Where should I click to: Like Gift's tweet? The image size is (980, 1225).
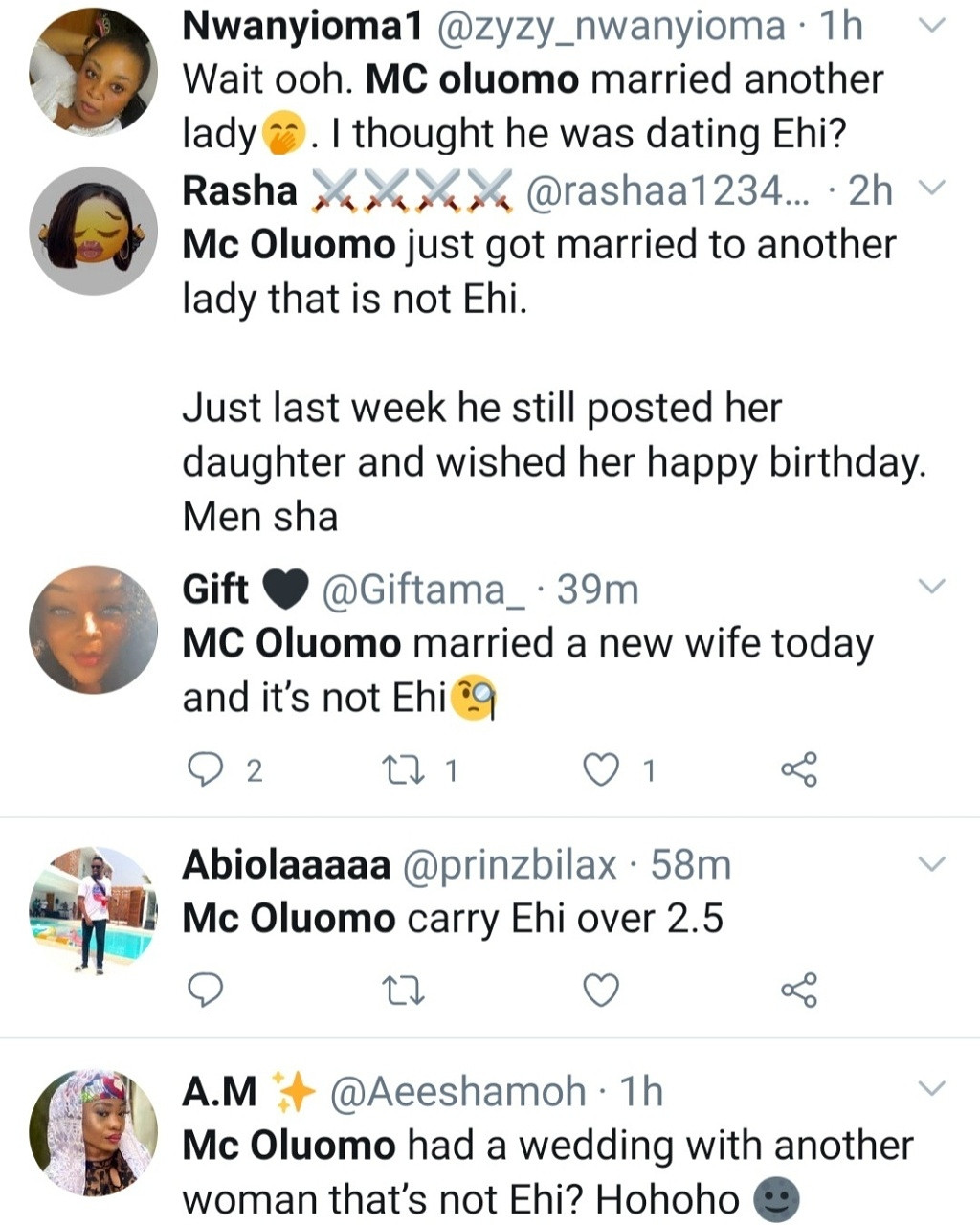601,769
